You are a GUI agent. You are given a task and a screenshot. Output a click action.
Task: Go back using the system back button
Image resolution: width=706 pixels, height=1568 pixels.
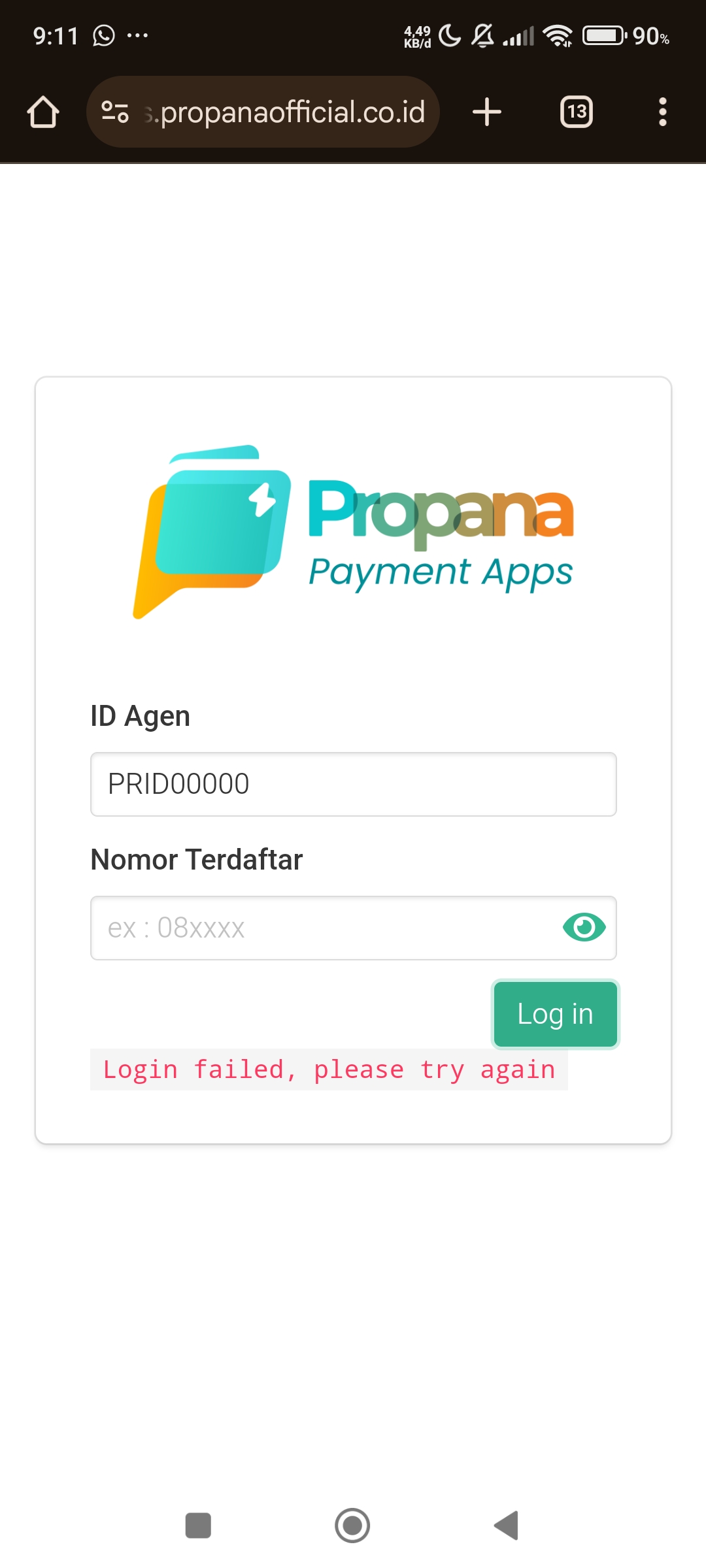(x=507, y=1526)
